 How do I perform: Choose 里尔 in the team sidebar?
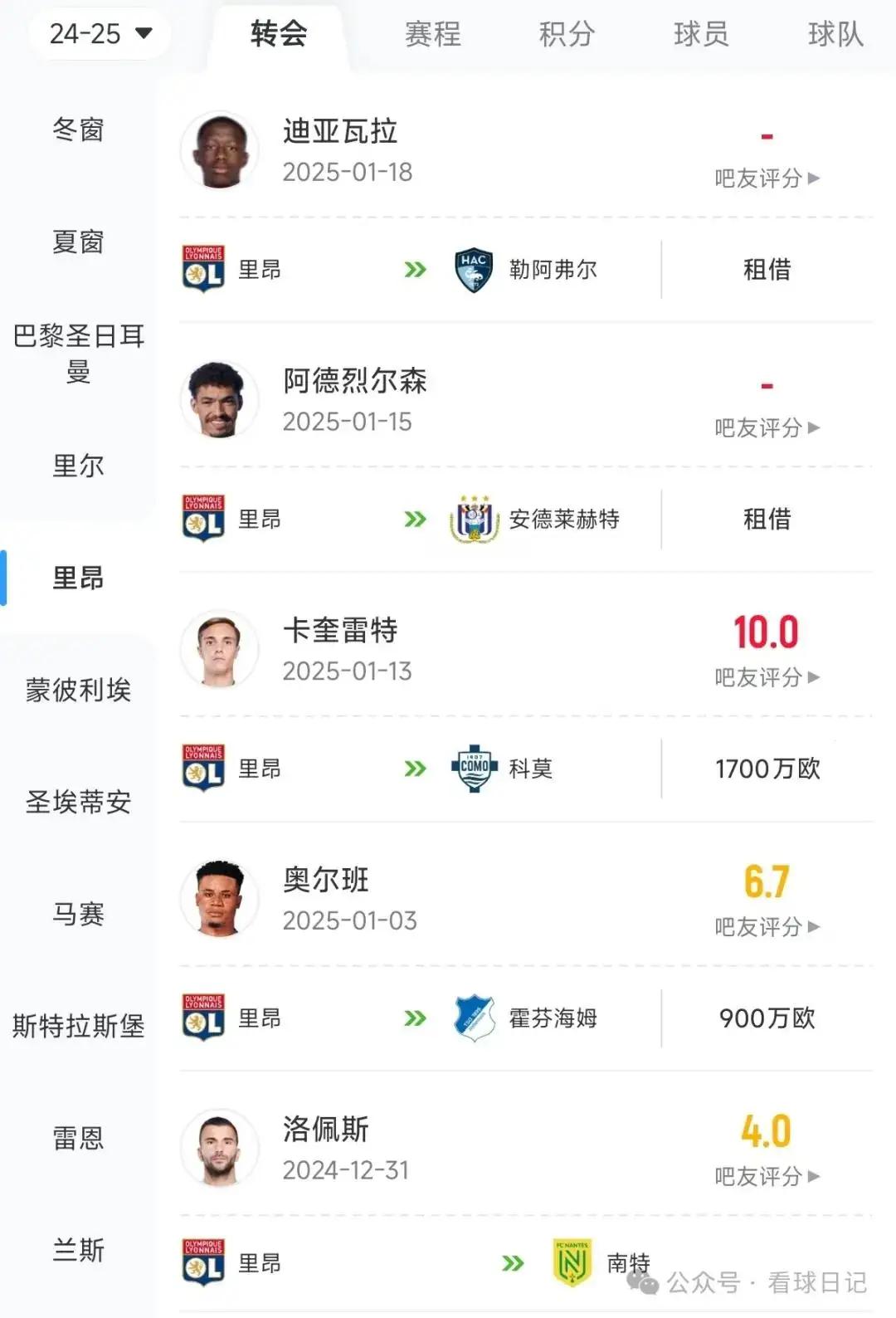click(x=78, y=466)
